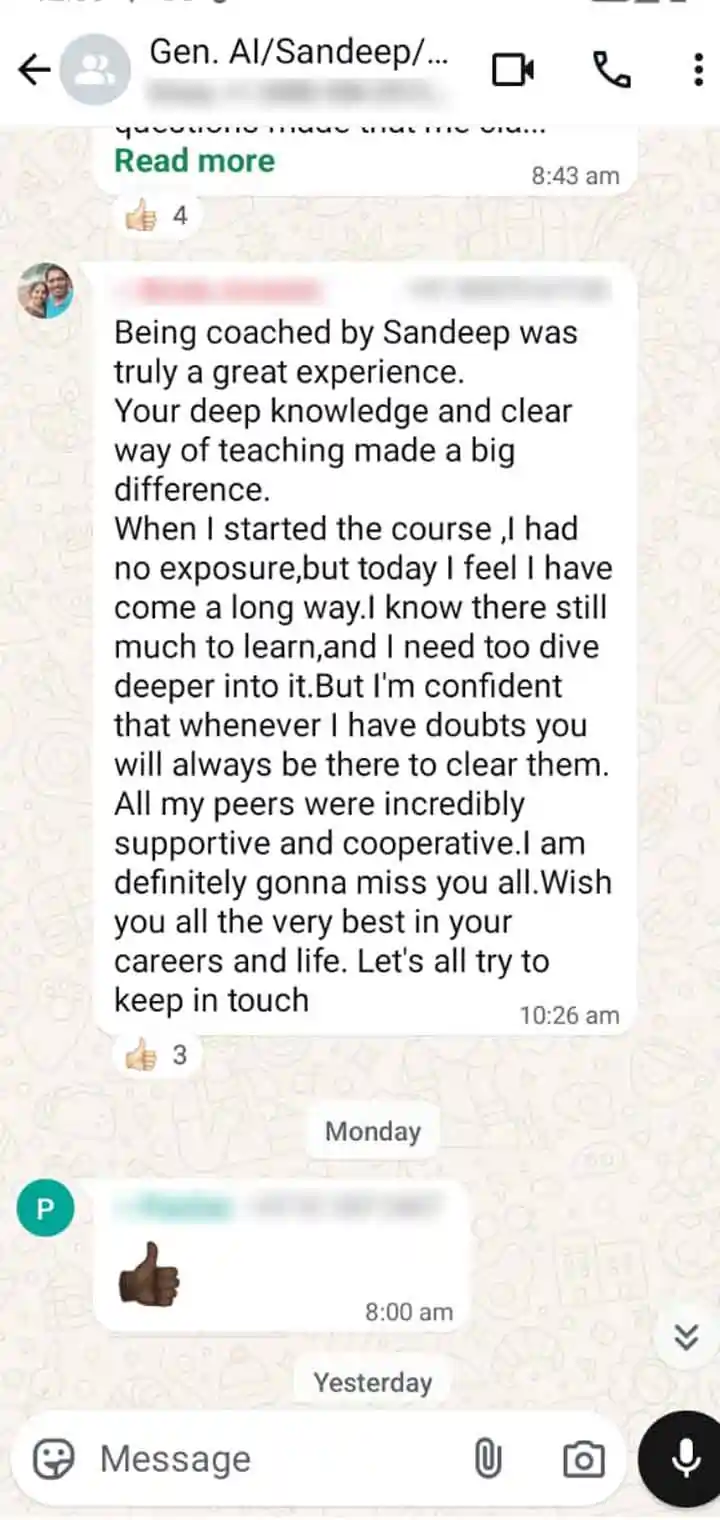View the 3 thumbs-up reactions
This screenshot has width=720, height=1520.
157,1055
